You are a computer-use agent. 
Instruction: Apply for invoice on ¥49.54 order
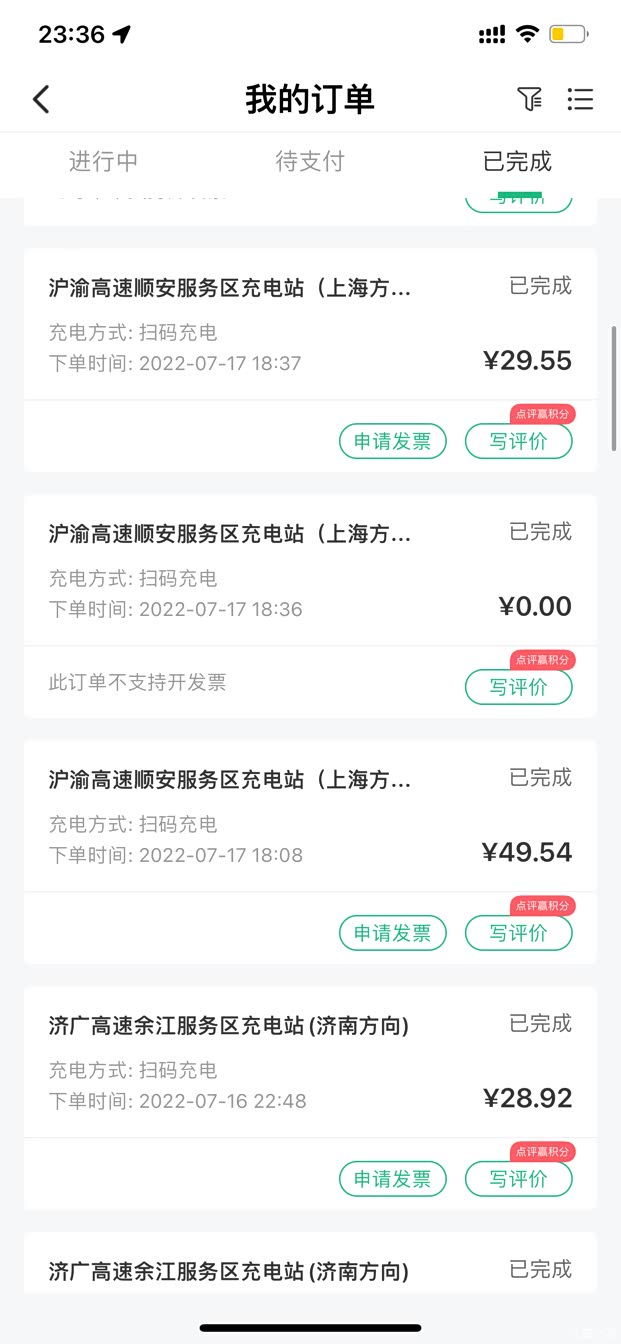click(x=393, y=933)
